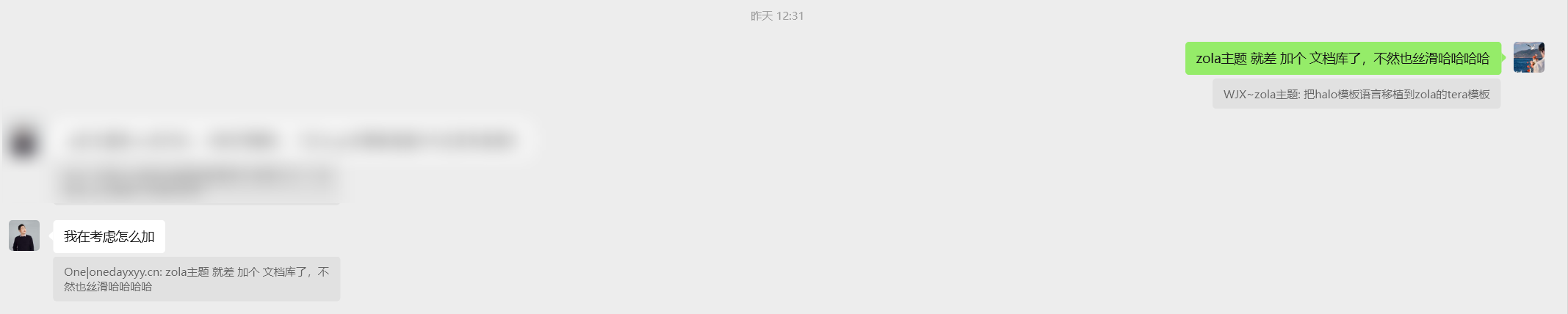Open the profile of the green message sender
This screenshot has width=1568, height=314.
1528,57
